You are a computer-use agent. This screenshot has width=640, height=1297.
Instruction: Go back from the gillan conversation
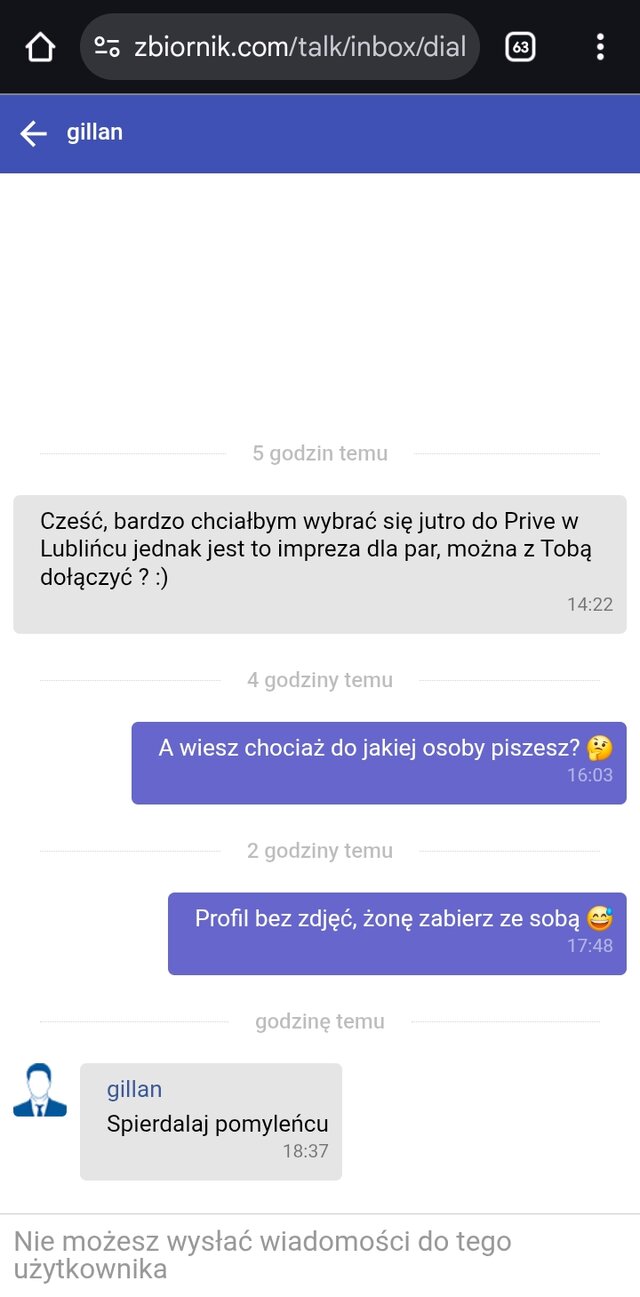tap(33, 133)
